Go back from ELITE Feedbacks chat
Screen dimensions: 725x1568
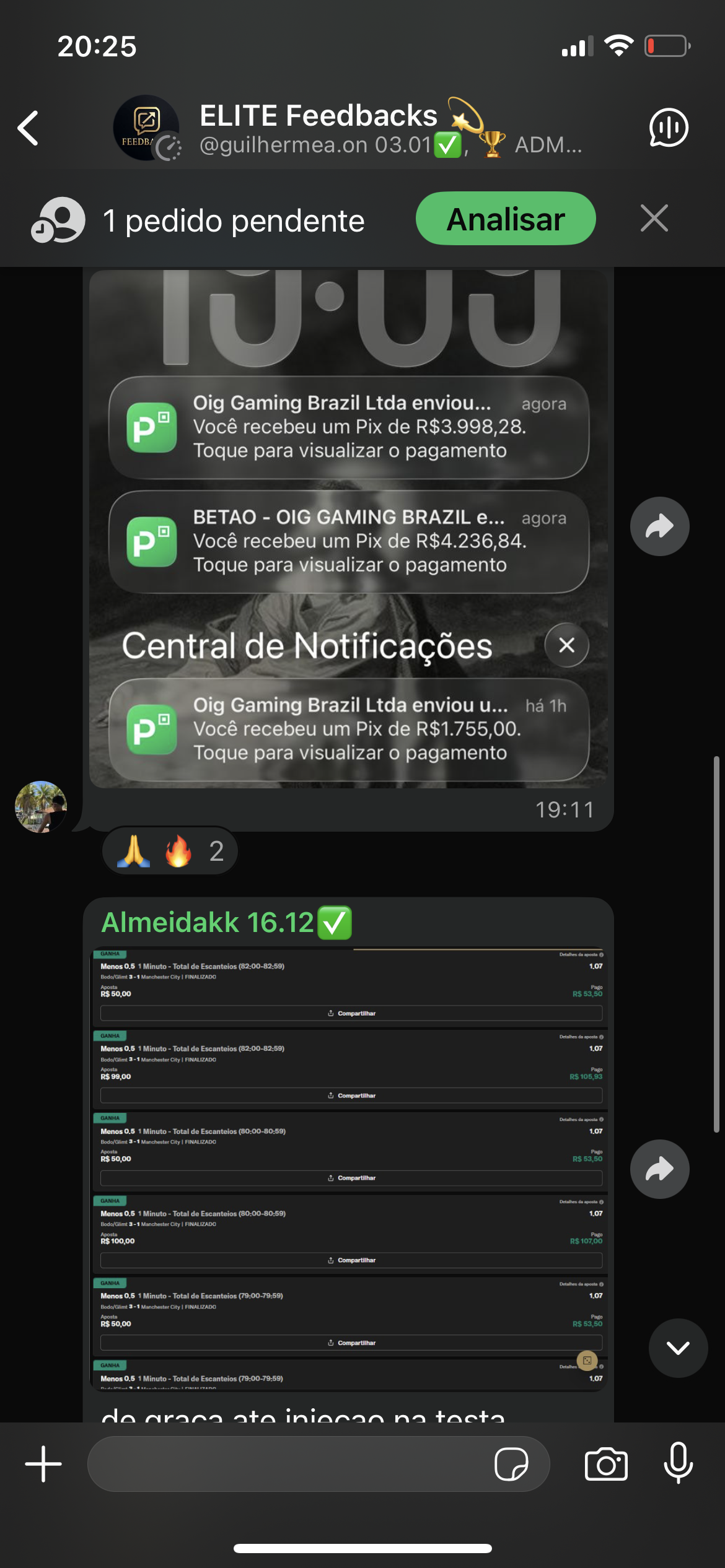coord(29,128)
